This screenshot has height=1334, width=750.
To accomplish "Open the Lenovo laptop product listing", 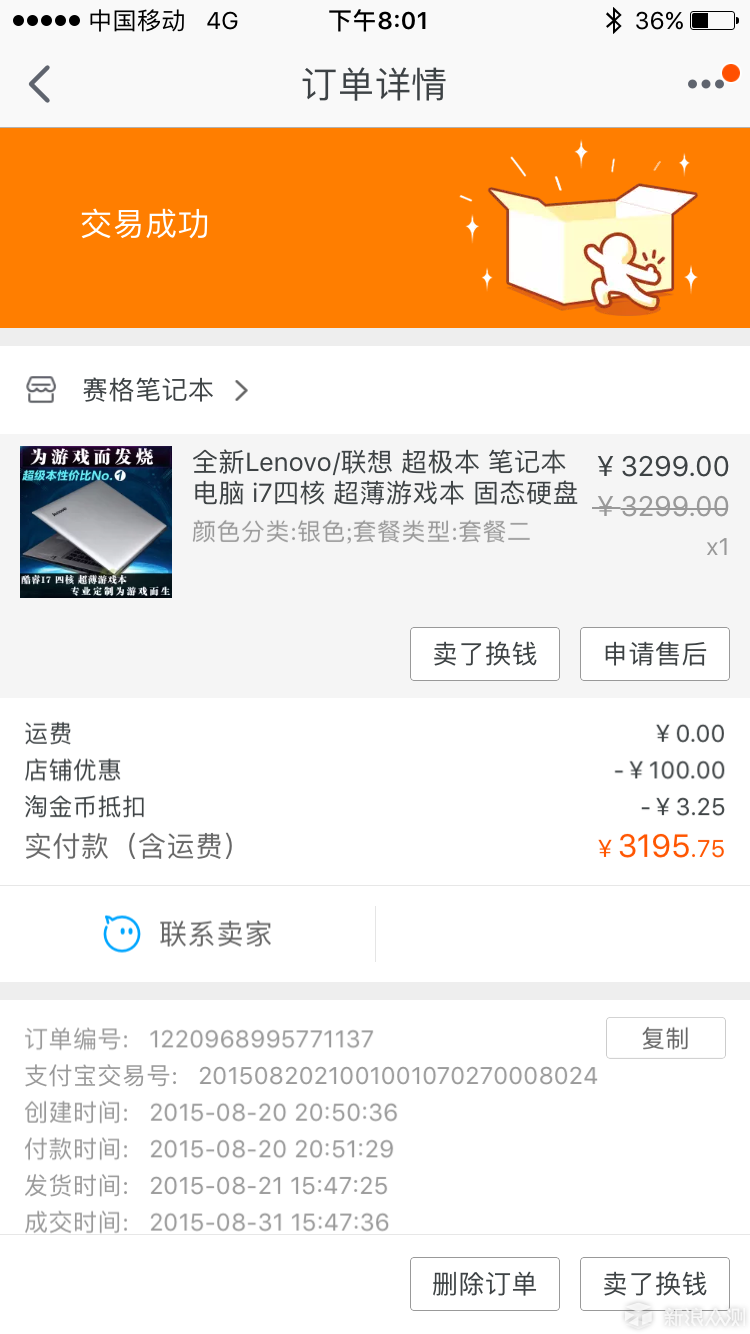I will point(375,522).
